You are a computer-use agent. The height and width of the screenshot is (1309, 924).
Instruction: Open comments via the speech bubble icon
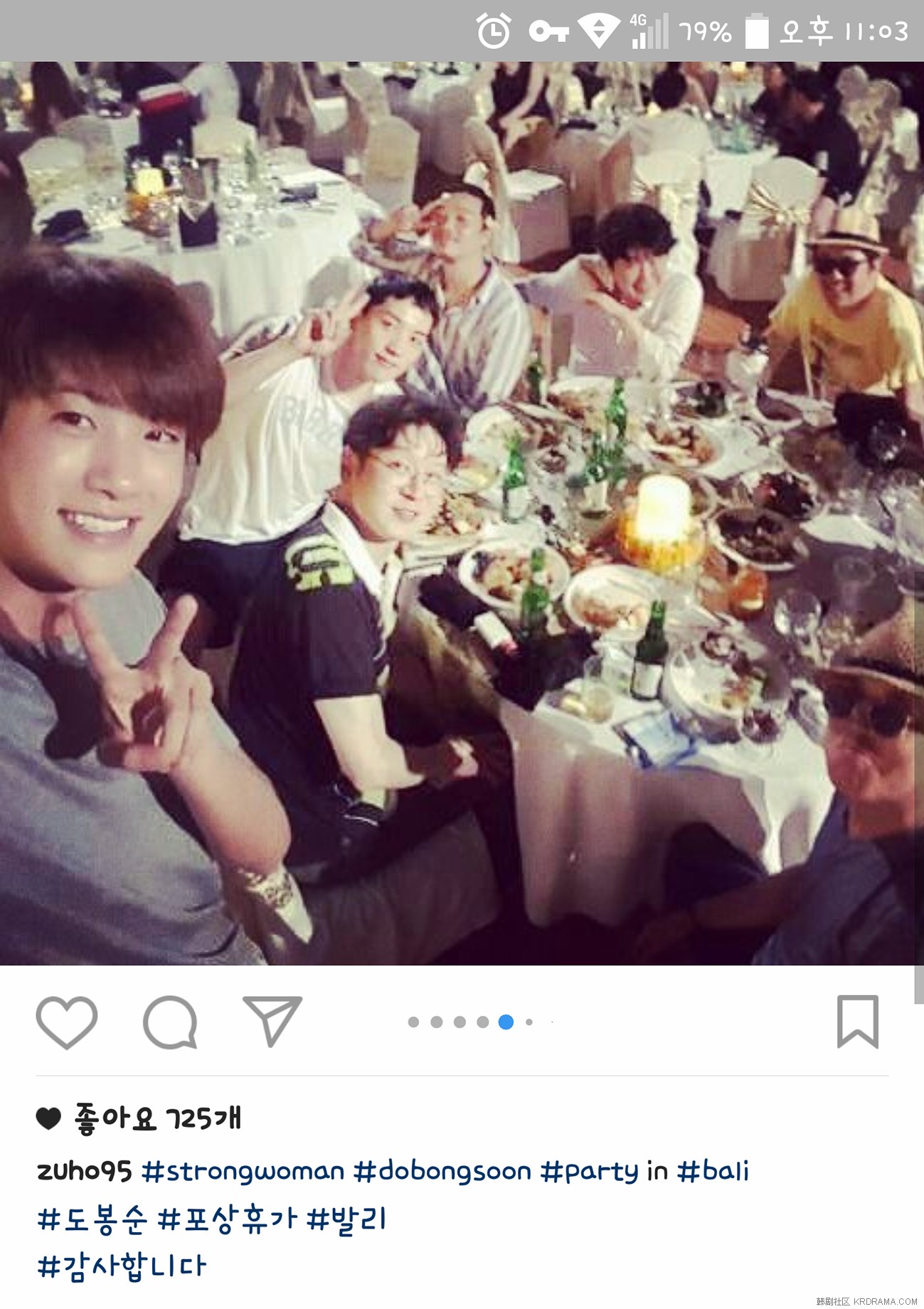coord(170,1022)
